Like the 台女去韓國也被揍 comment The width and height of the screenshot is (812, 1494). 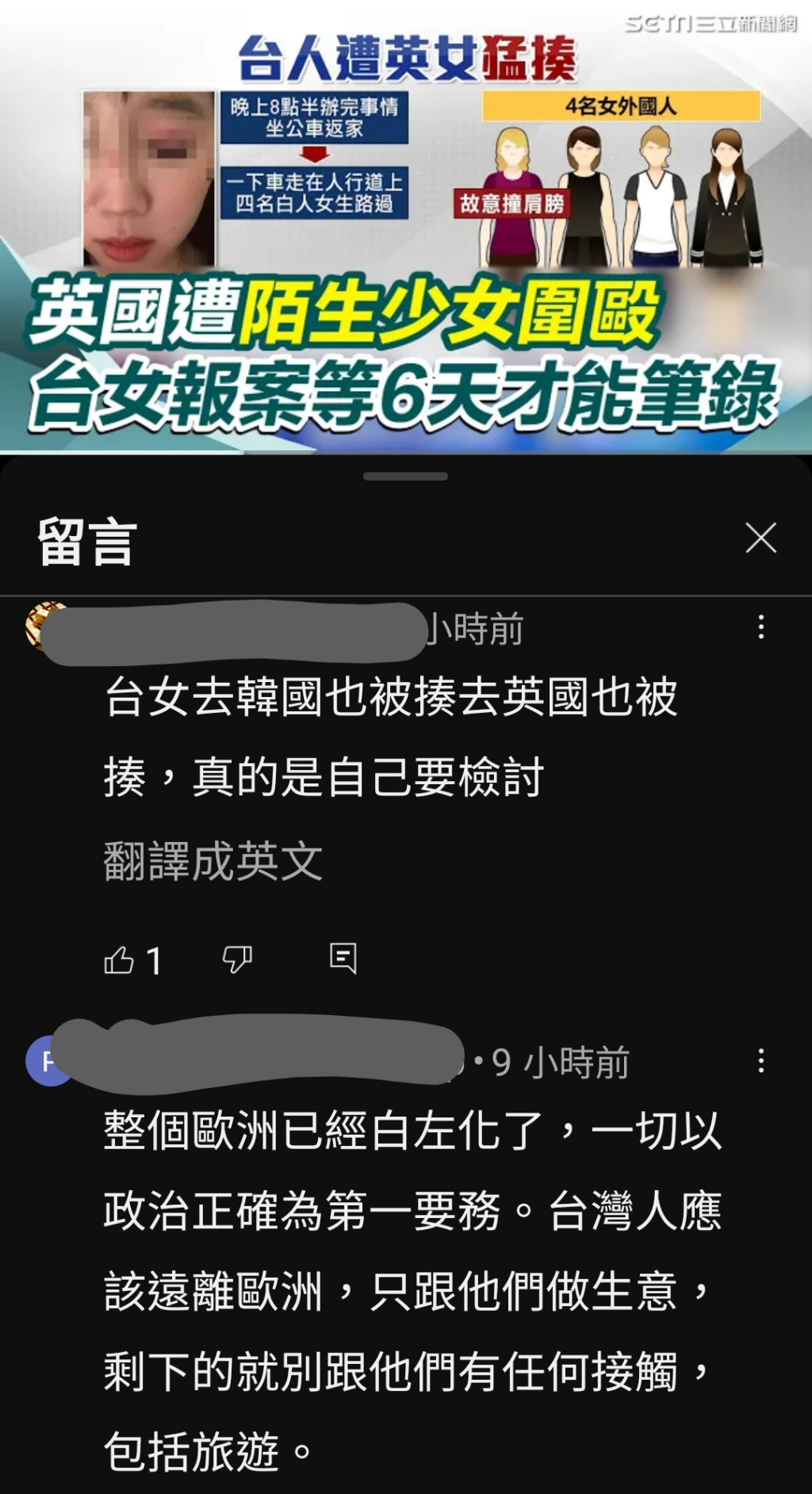(120, 960)
